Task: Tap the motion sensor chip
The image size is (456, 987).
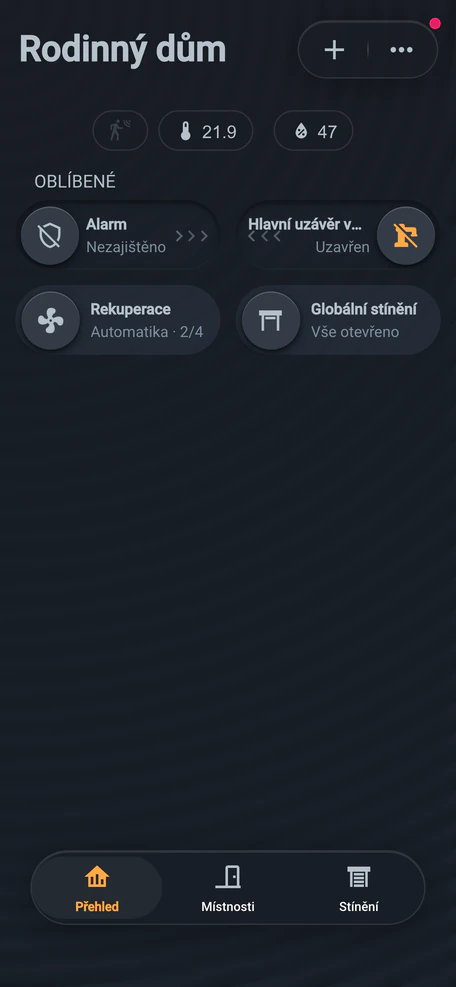Action: [x=120, y=131]
